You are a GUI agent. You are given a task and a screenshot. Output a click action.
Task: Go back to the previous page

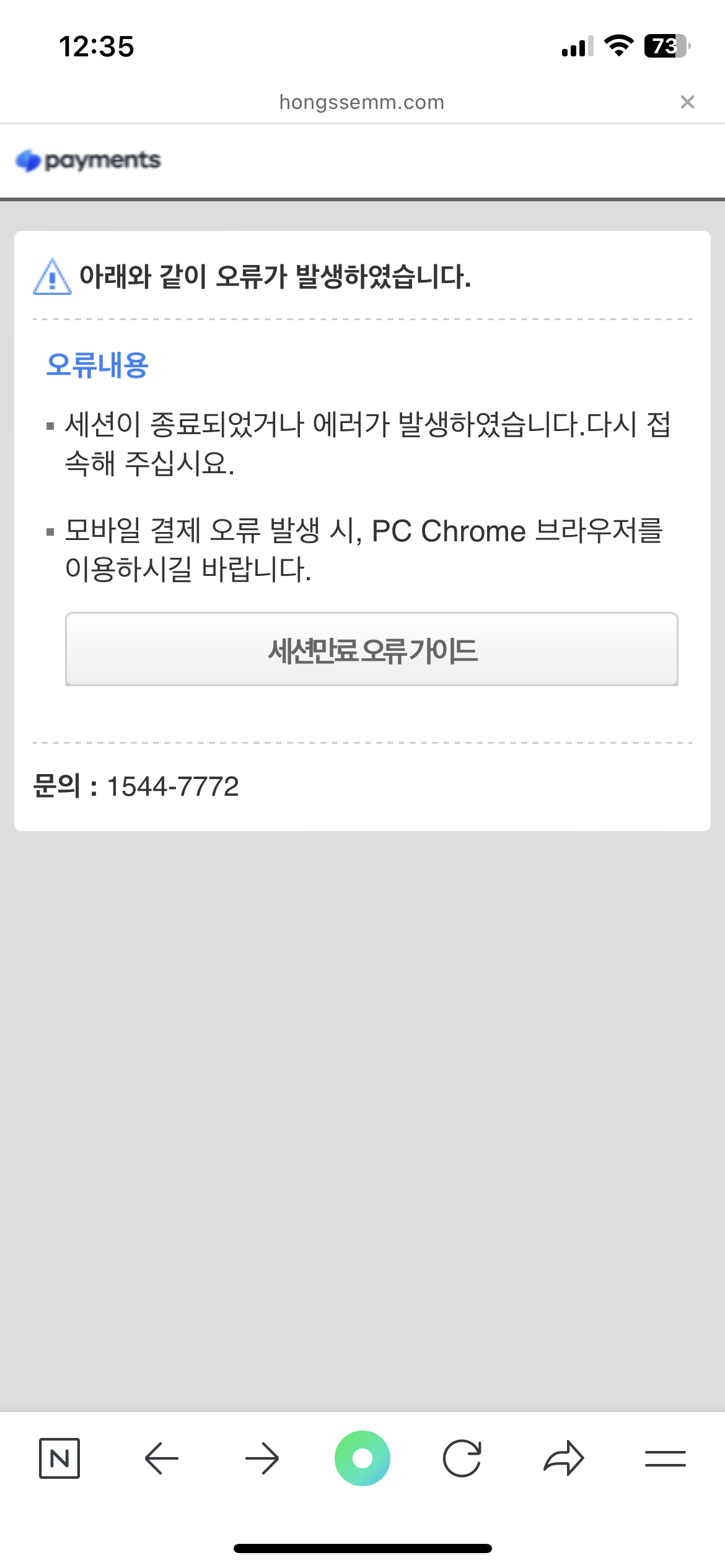[x=161, y=1458]
